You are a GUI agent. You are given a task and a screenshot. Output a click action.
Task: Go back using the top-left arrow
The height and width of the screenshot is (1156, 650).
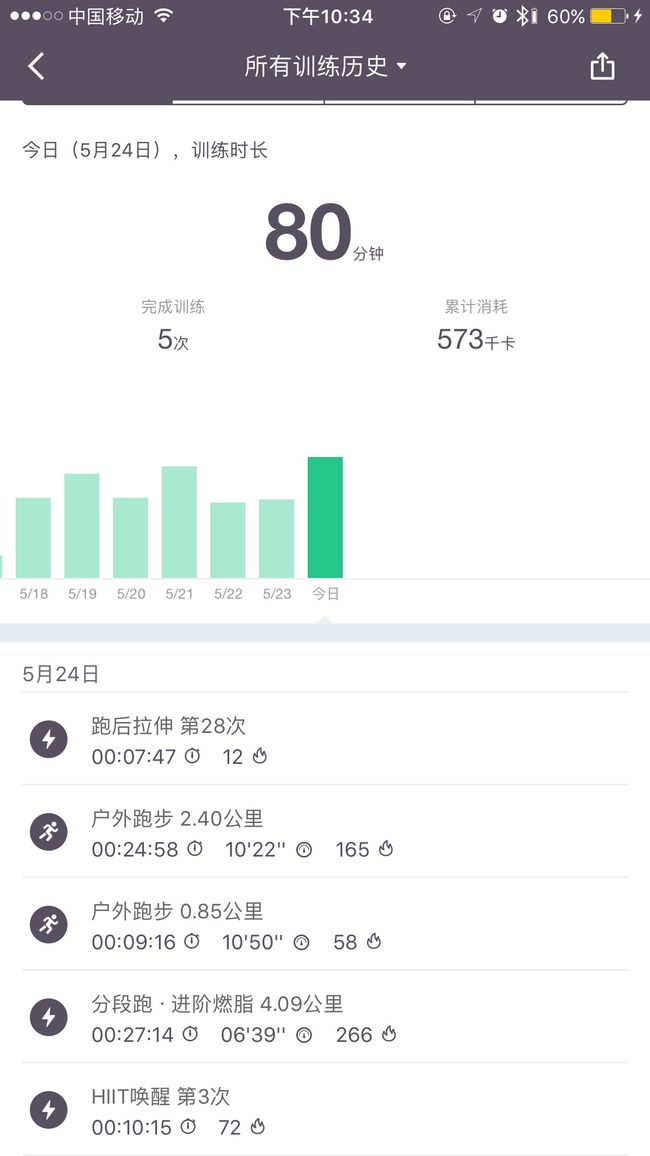[x=36, y=66]
